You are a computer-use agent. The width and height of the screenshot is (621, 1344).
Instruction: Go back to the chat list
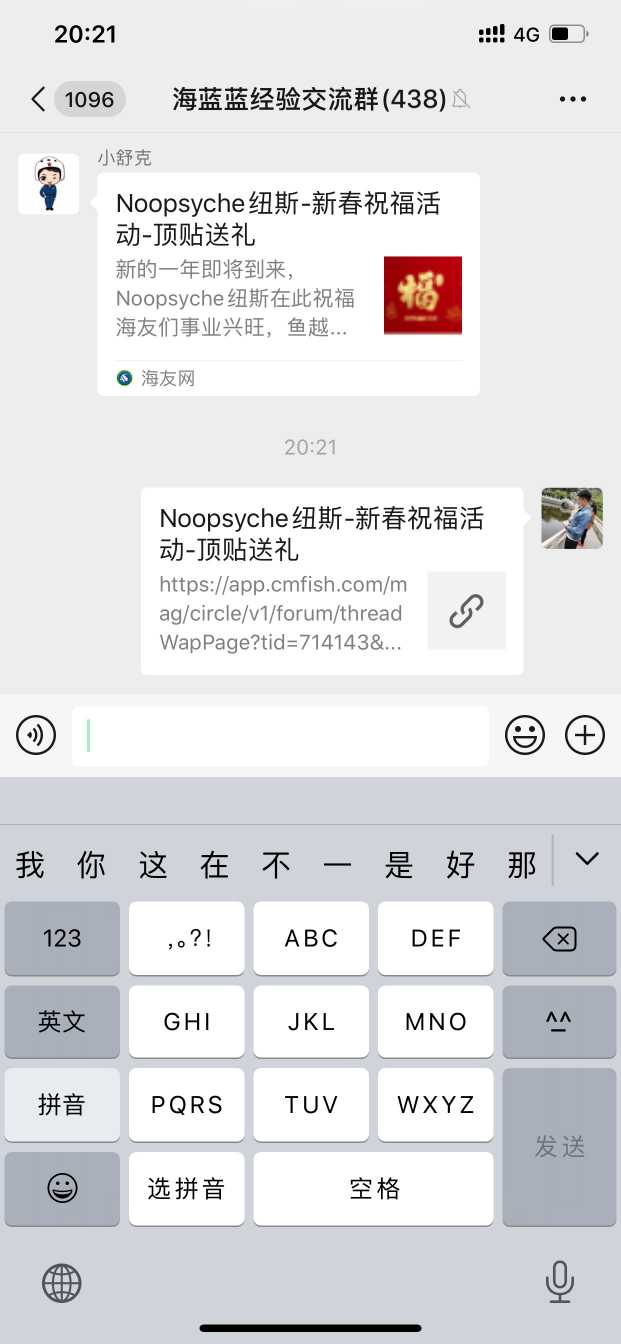38,99
